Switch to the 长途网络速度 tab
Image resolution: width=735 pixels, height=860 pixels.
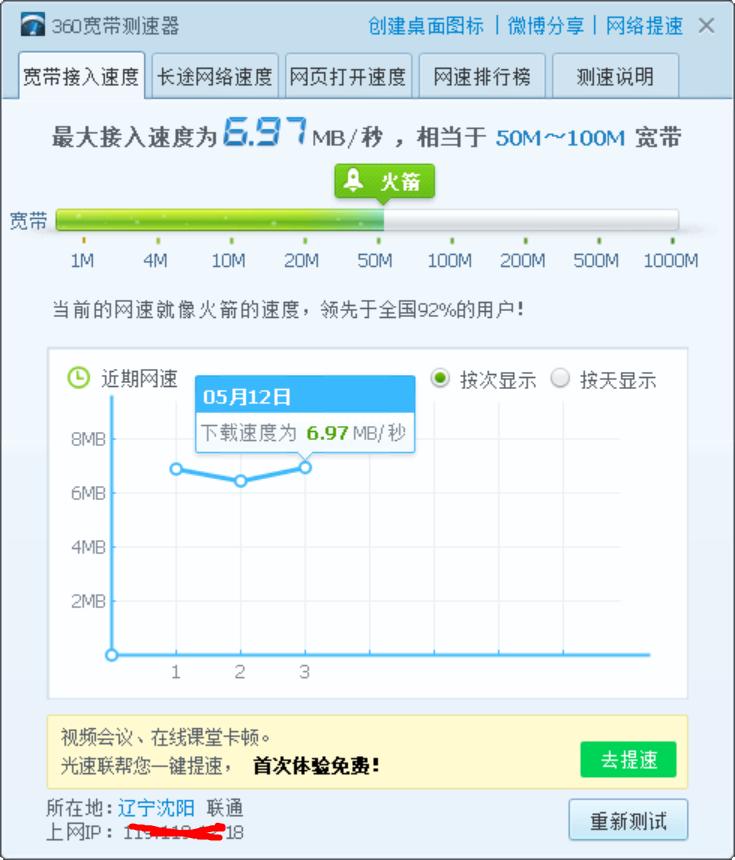pyautogui.click(x=212, y=74)
